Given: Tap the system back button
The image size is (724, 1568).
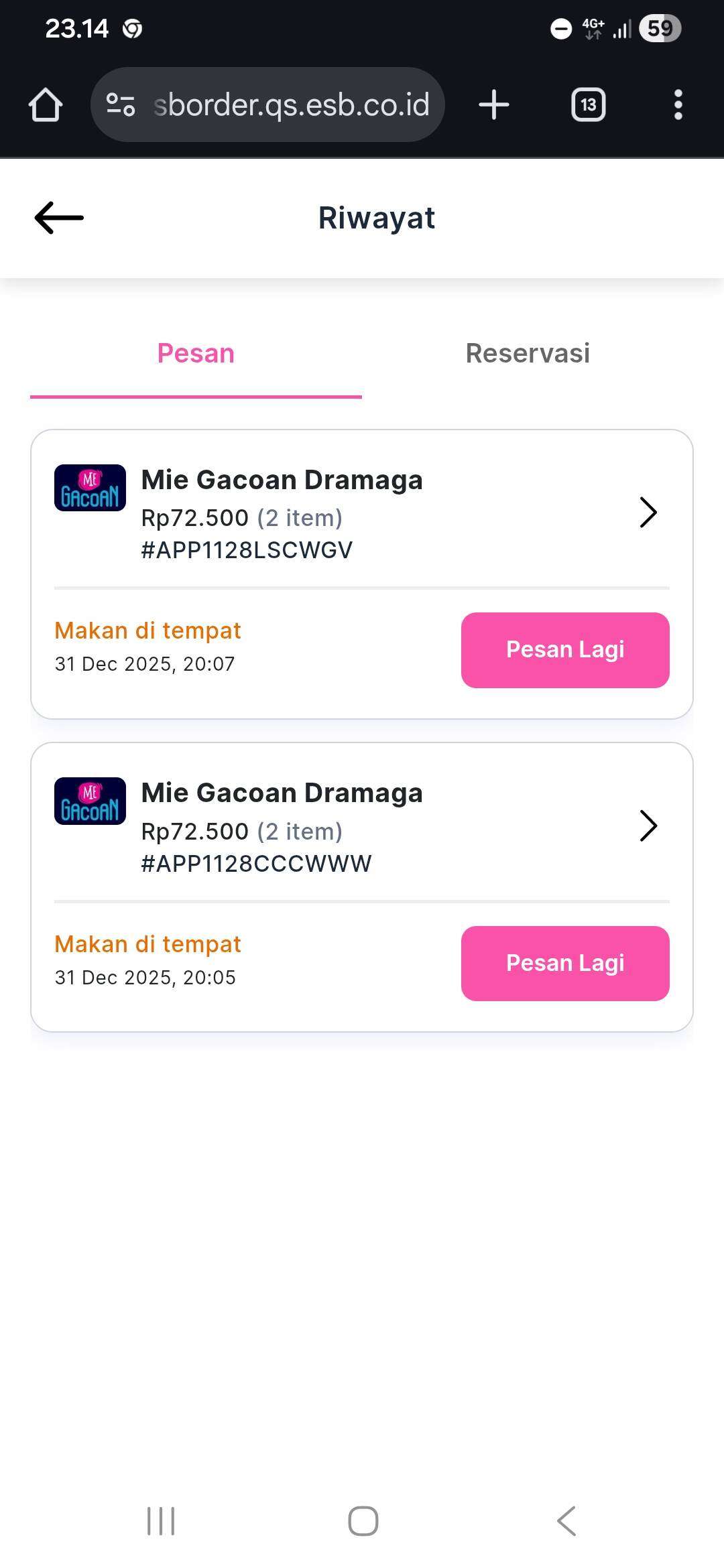Looking at the screenshot, I should click(566, 1520).
